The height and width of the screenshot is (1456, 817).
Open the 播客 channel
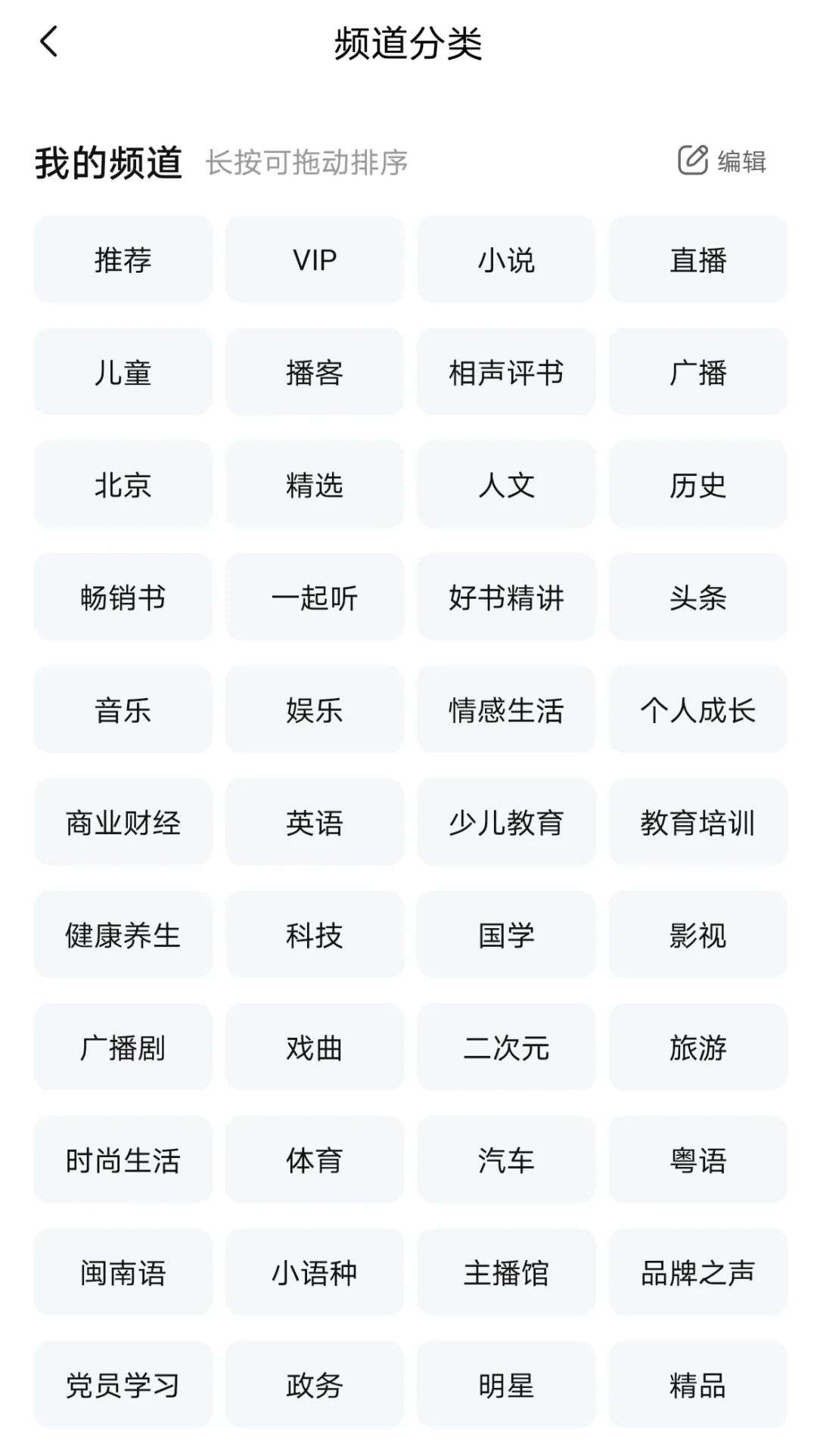click(315, 372)
